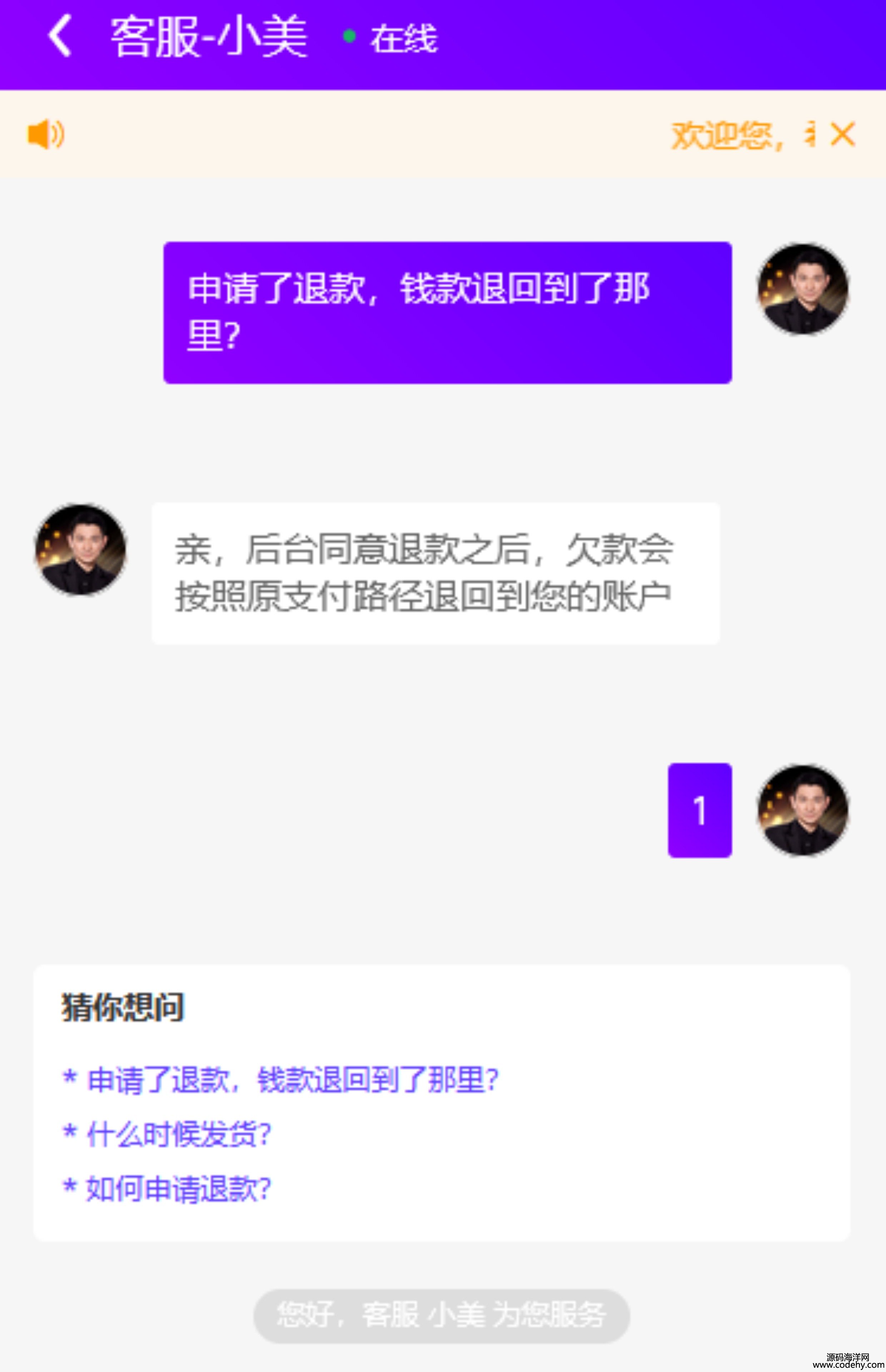Select suggested question 申请了退款，钱款退回到了那里?

[x=292, y=1080]
